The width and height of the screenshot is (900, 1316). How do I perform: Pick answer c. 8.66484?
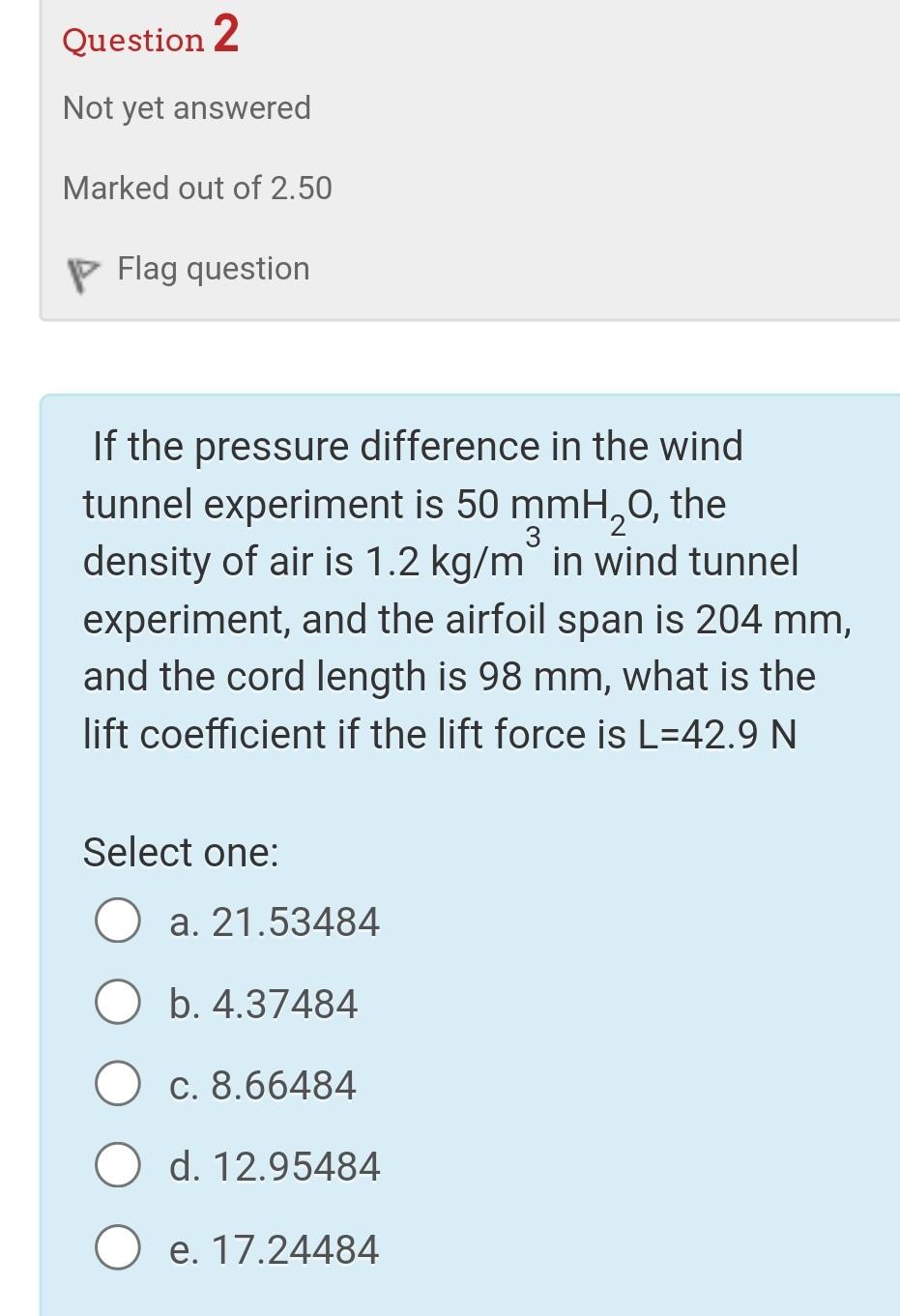[118, 1084]
